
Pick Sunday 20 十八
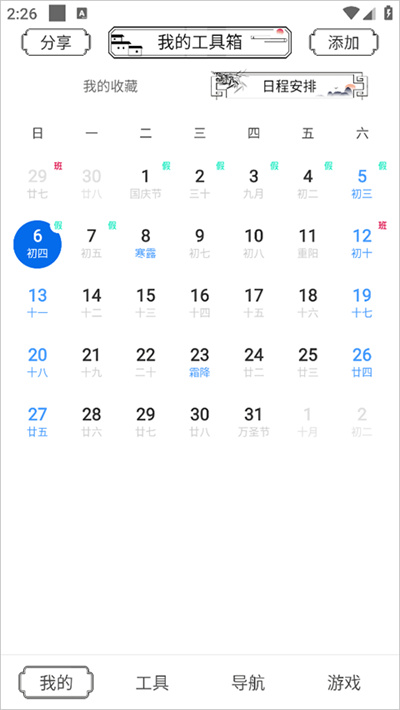(x=38, y=363)
